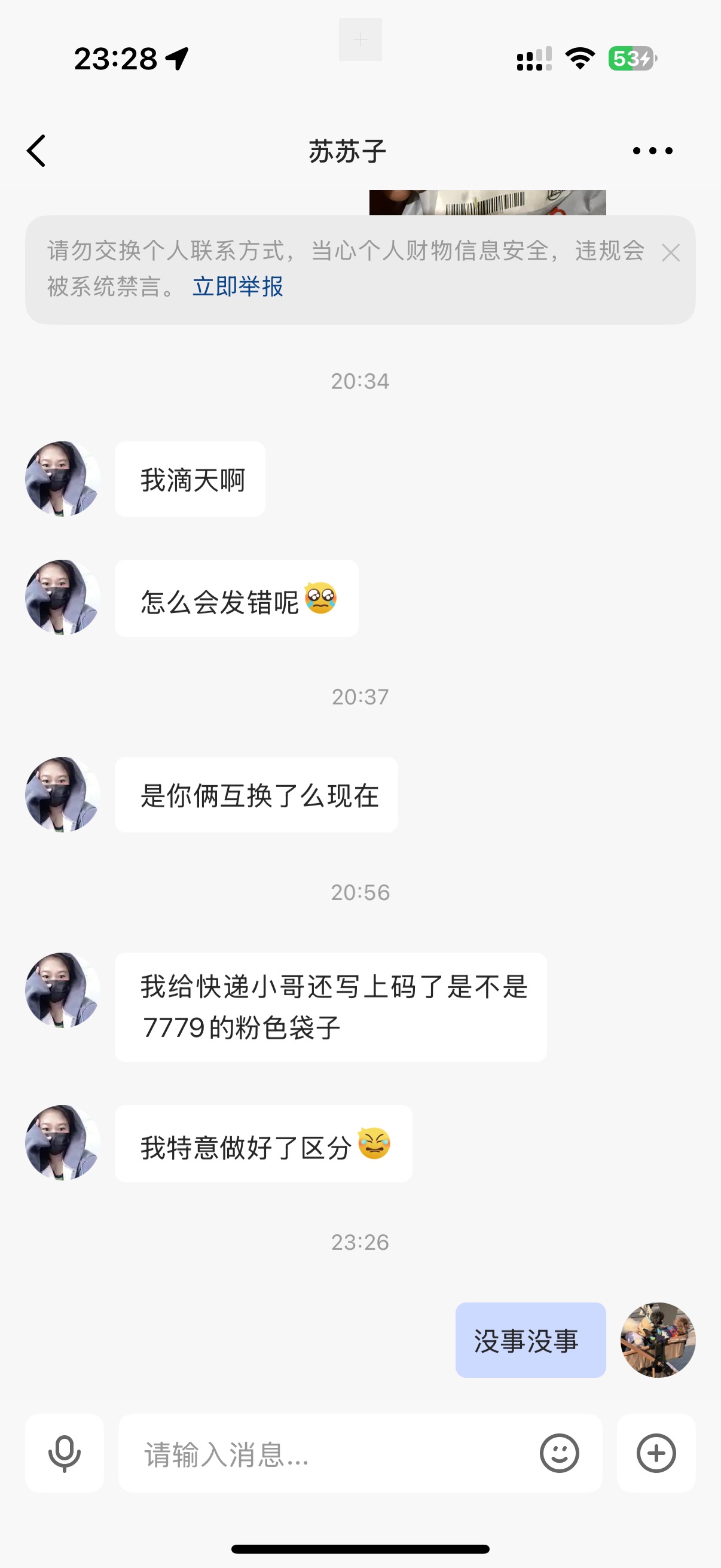Open 苏苏子's avatar beside 我滴天啊
This screenshot has width=721, height=1568.
(62, 479)
